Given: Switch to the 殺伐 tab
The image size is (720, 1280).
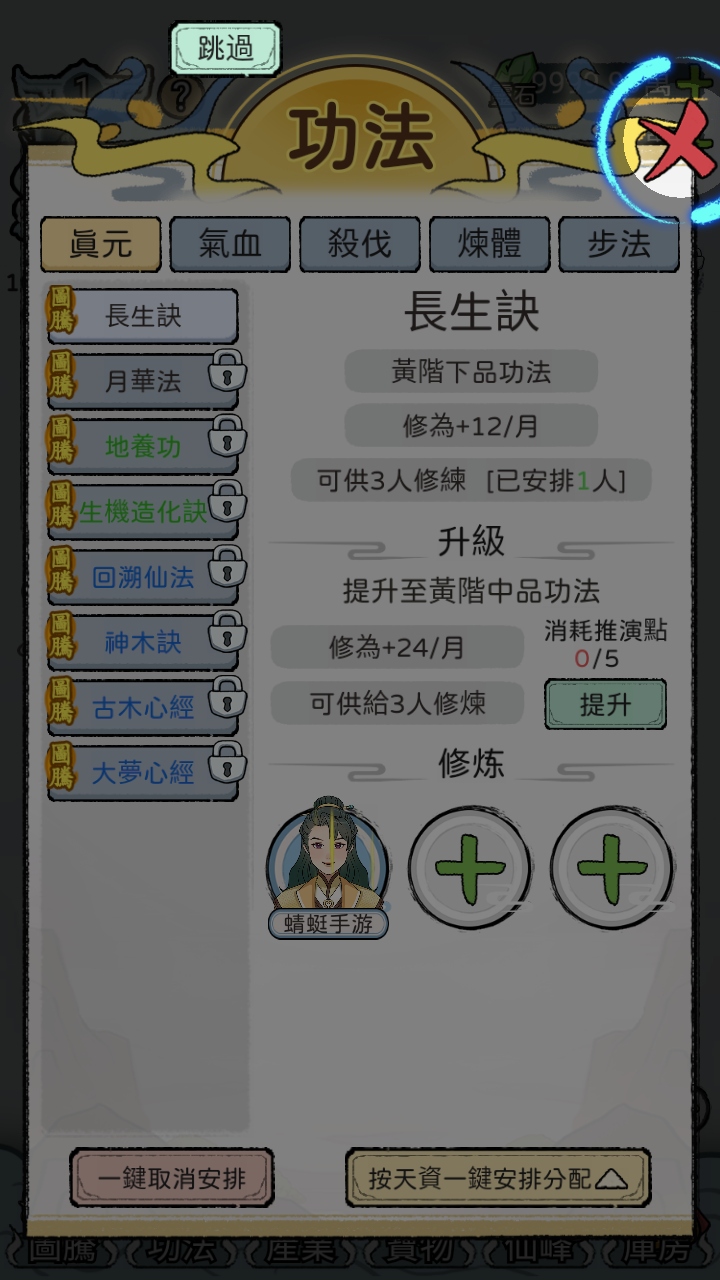Looking at the screenshot, I should click(360, 244).
